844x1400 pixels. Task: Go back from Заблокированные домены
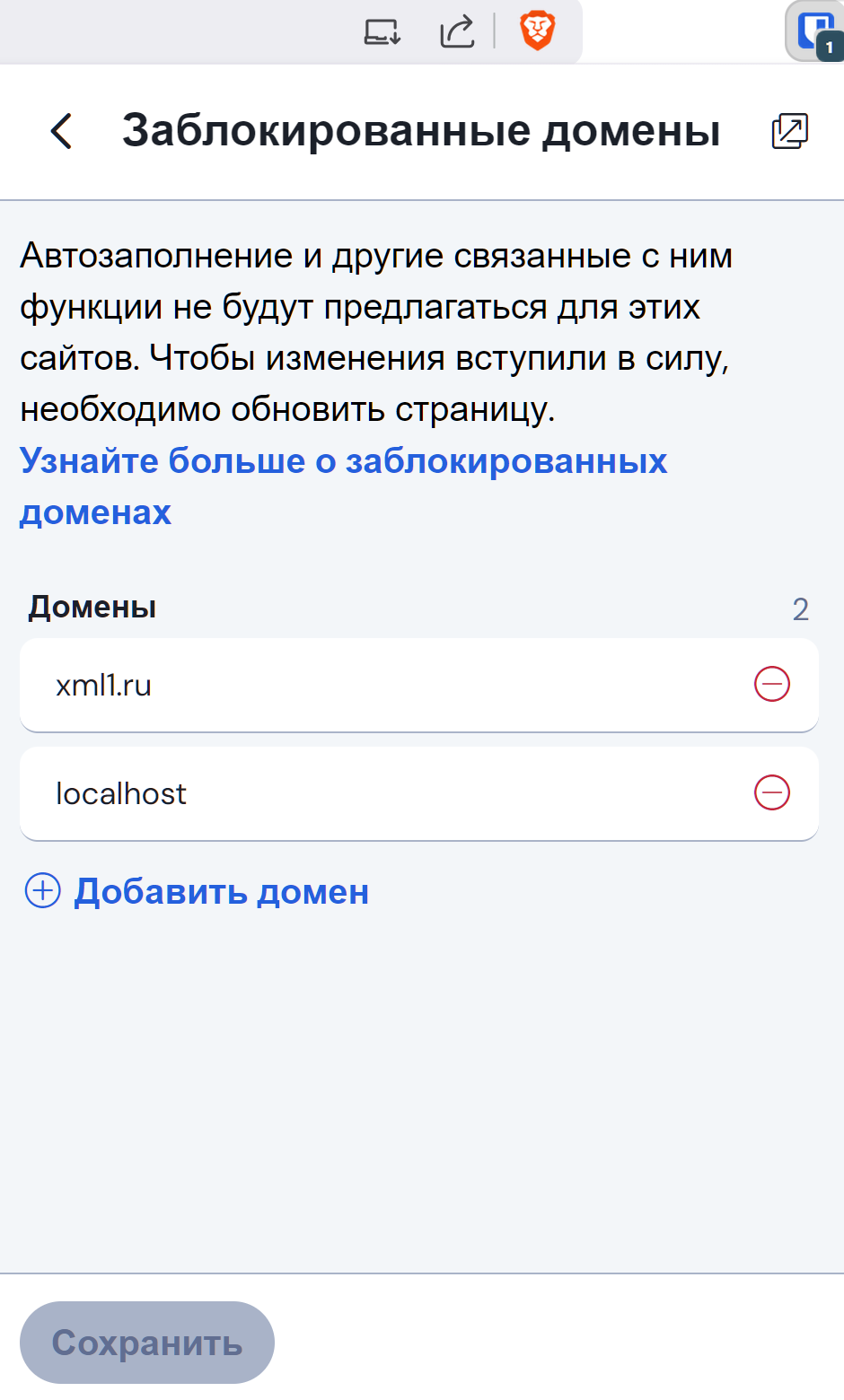tap(61, 131)
